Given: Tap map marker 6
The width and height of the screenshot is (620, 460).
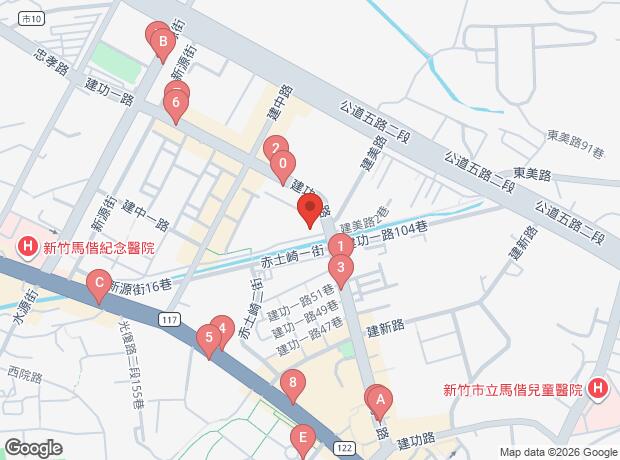Looking at the screenshot, I should click(x=176, y=103).
